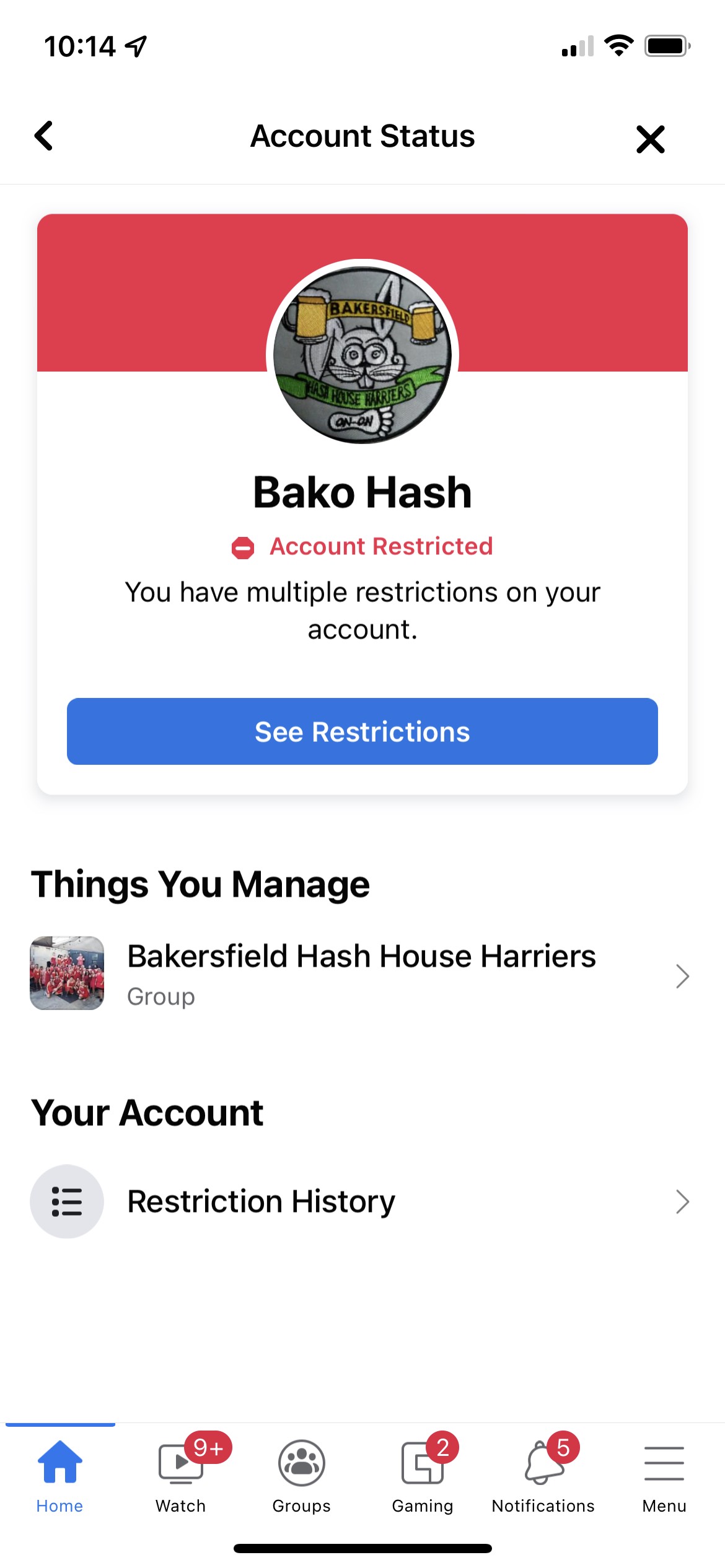Tap the See Restrictions button

362,731
